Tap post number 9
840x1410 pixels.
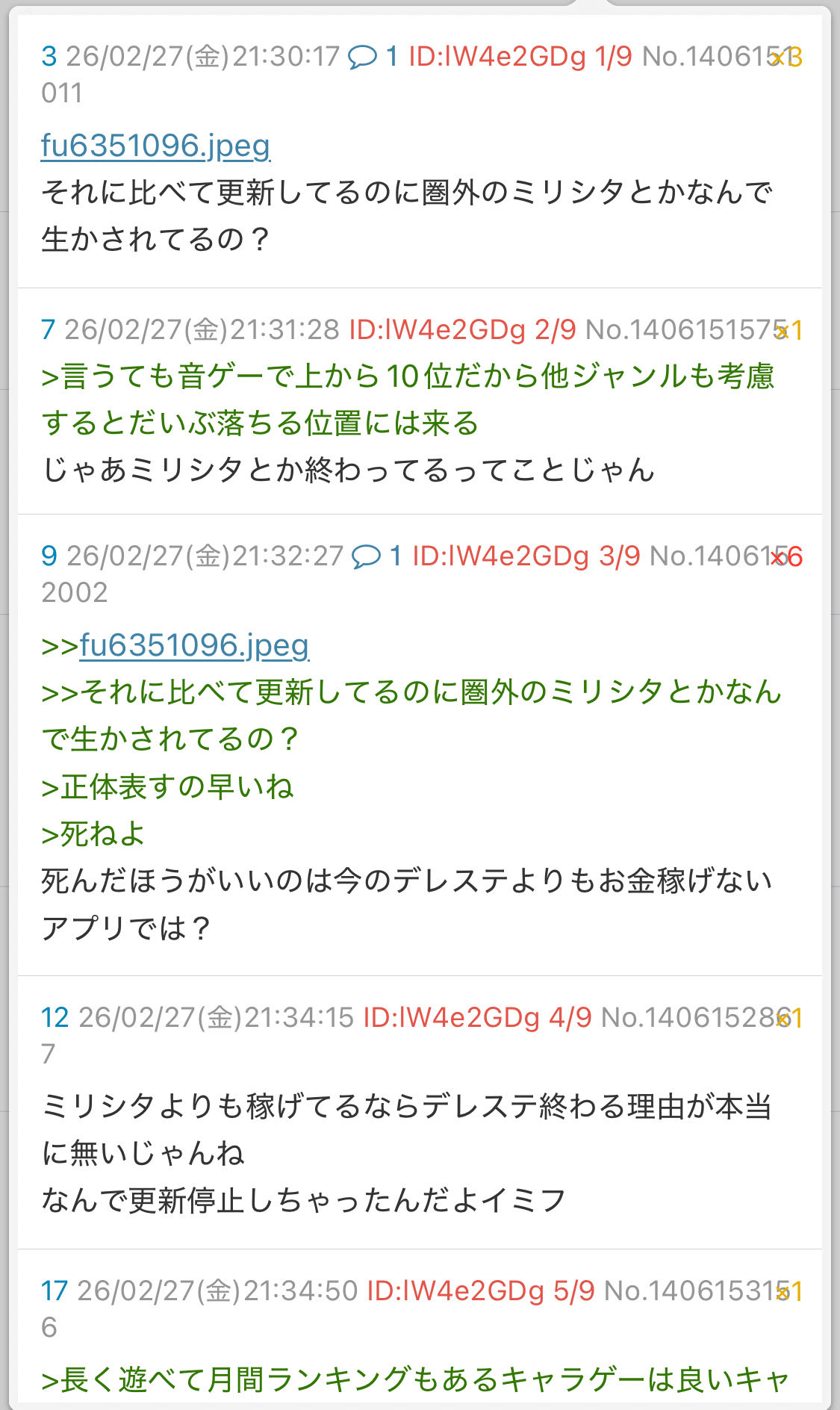(49, 556)
